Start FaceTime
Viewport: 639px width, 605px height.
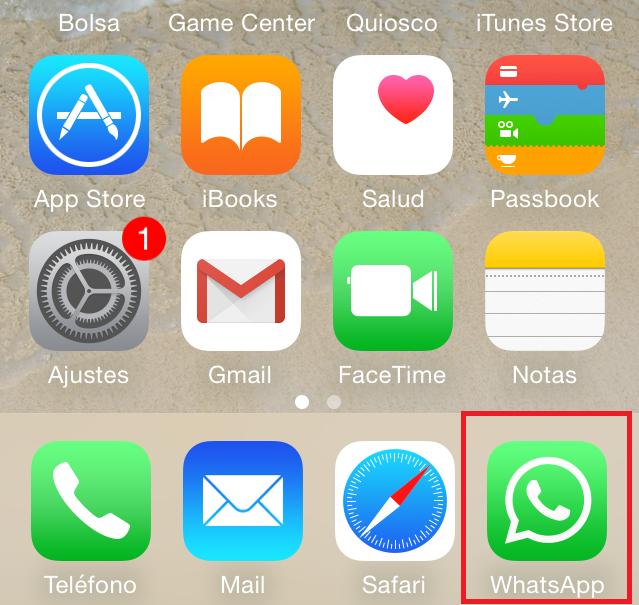pyautogui.click(x=393, y=291)
